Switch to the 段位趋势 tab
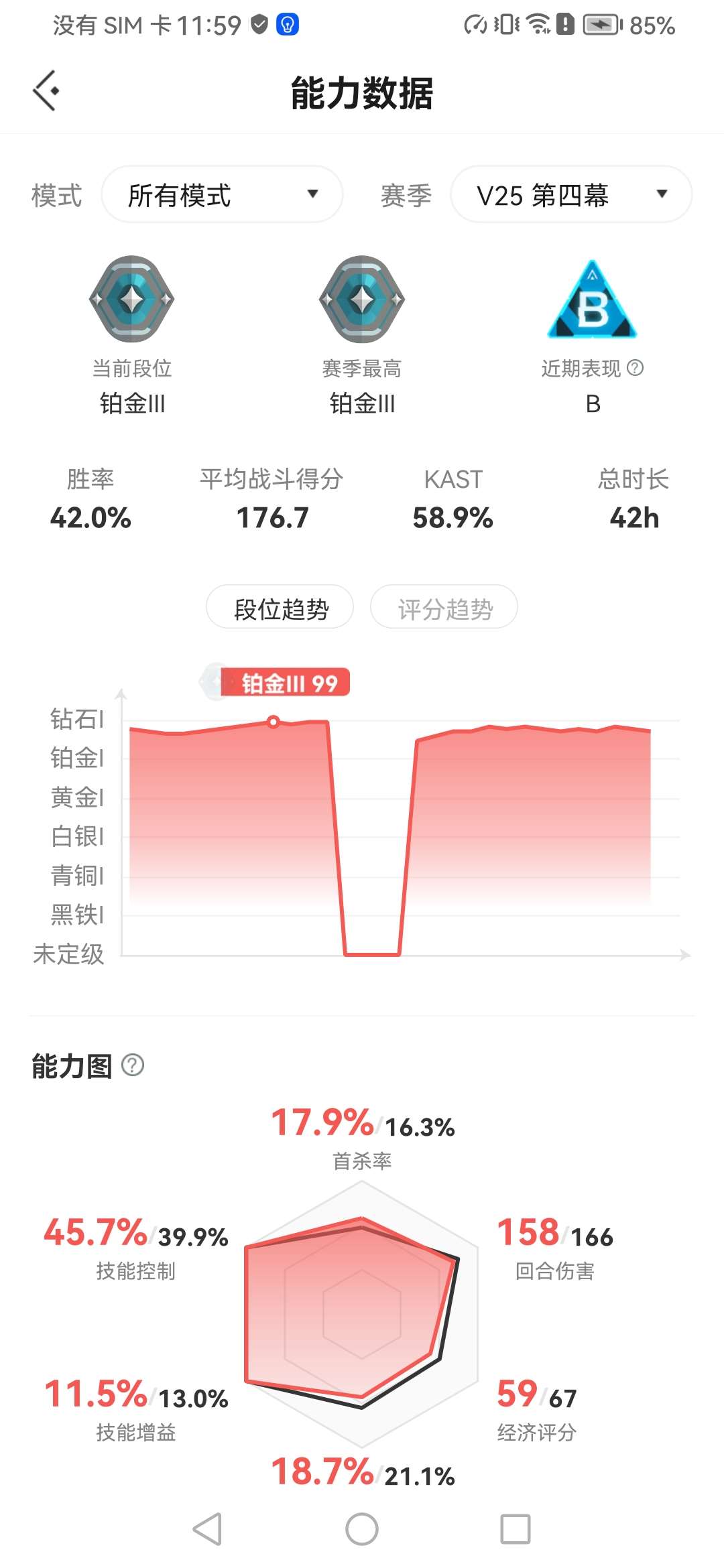This screenshot has width=724, height=1568. click(280, 608)
